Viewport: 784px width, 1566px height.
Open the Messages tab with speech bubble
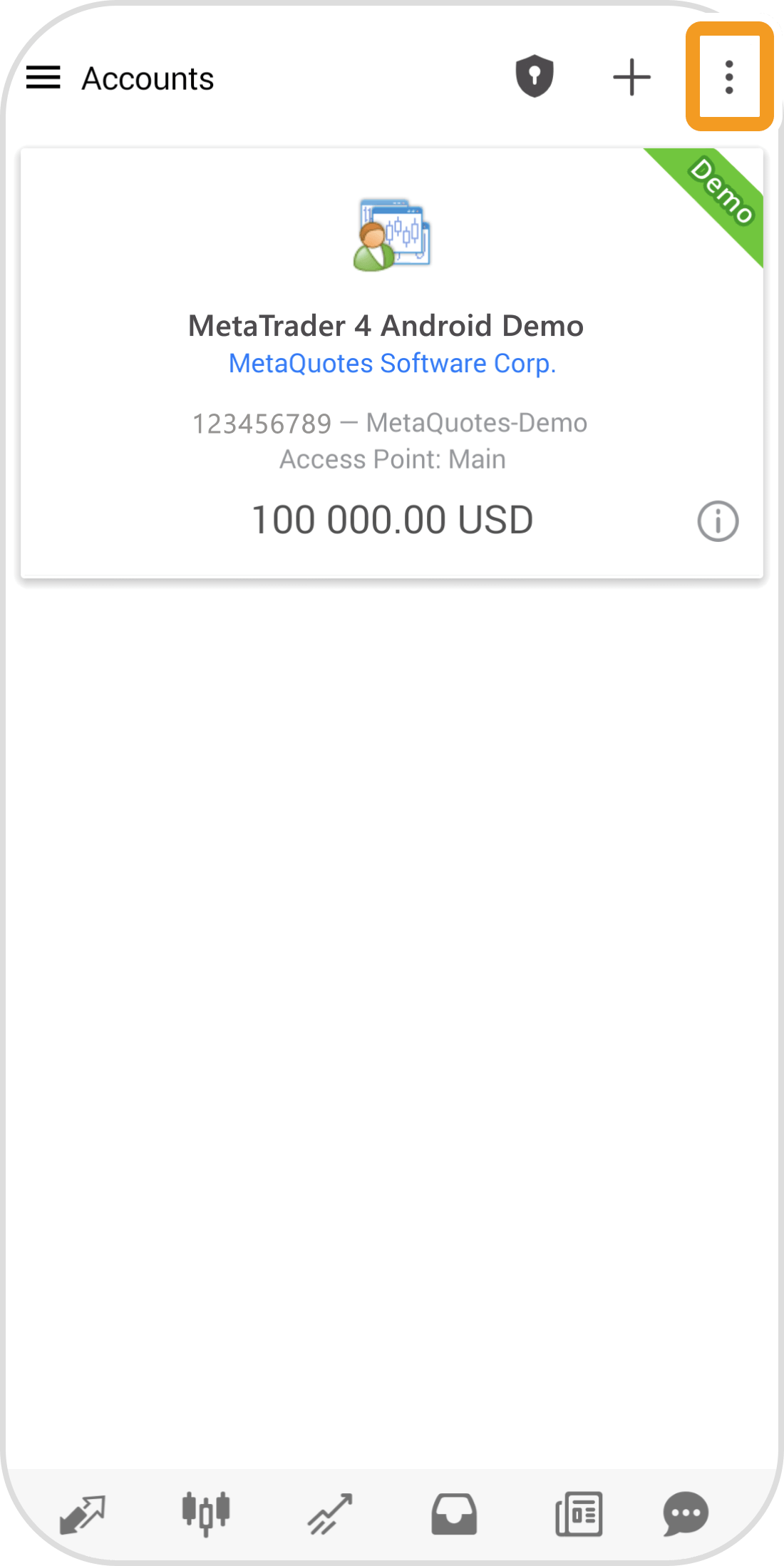686,1513
